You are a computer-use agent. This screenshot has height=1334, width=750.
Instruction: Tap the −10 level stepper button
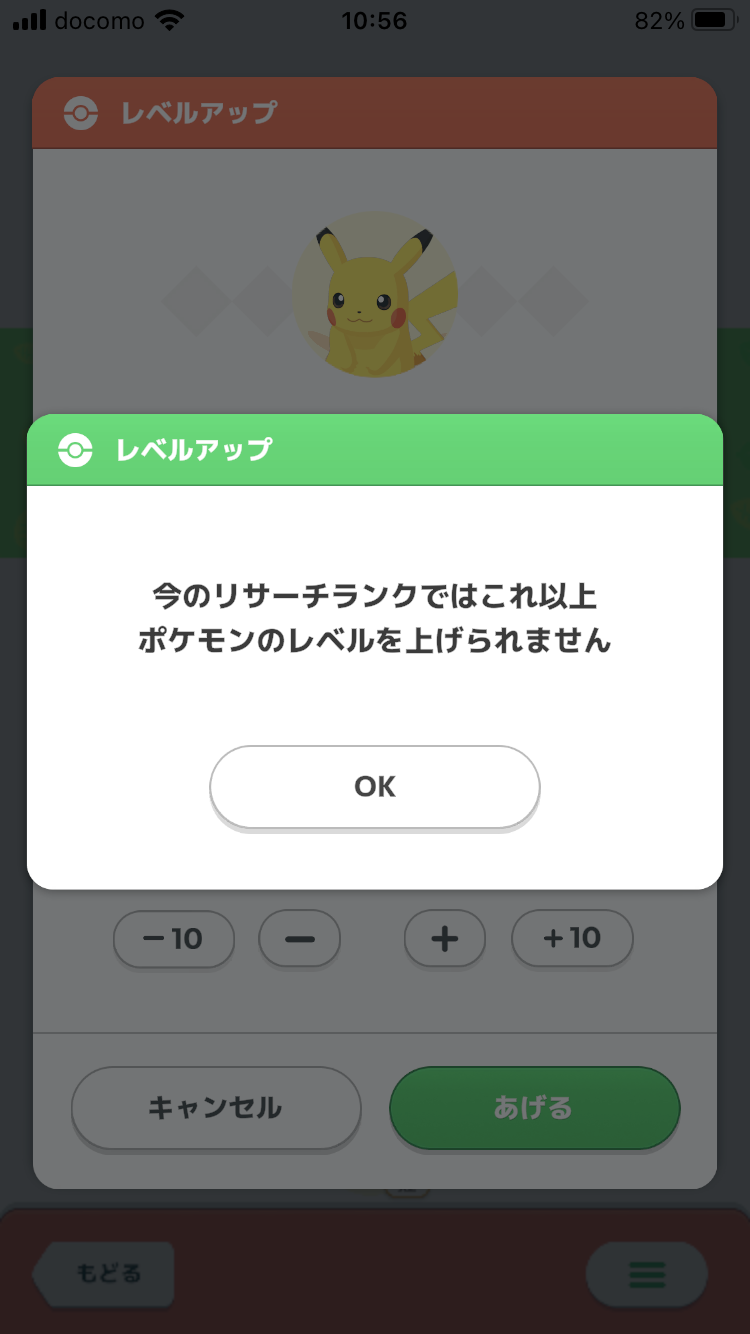click(x=173, y=938)
